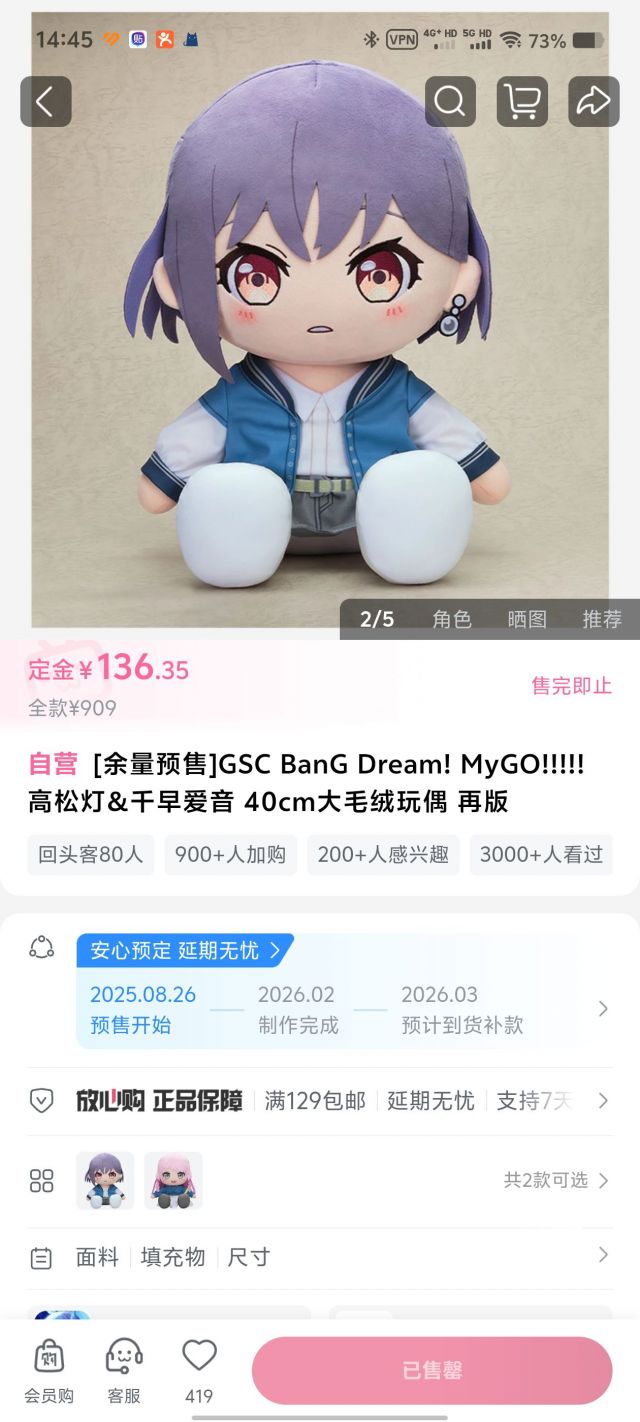
Task: Open the shopping cart
Action: point(522,101)
